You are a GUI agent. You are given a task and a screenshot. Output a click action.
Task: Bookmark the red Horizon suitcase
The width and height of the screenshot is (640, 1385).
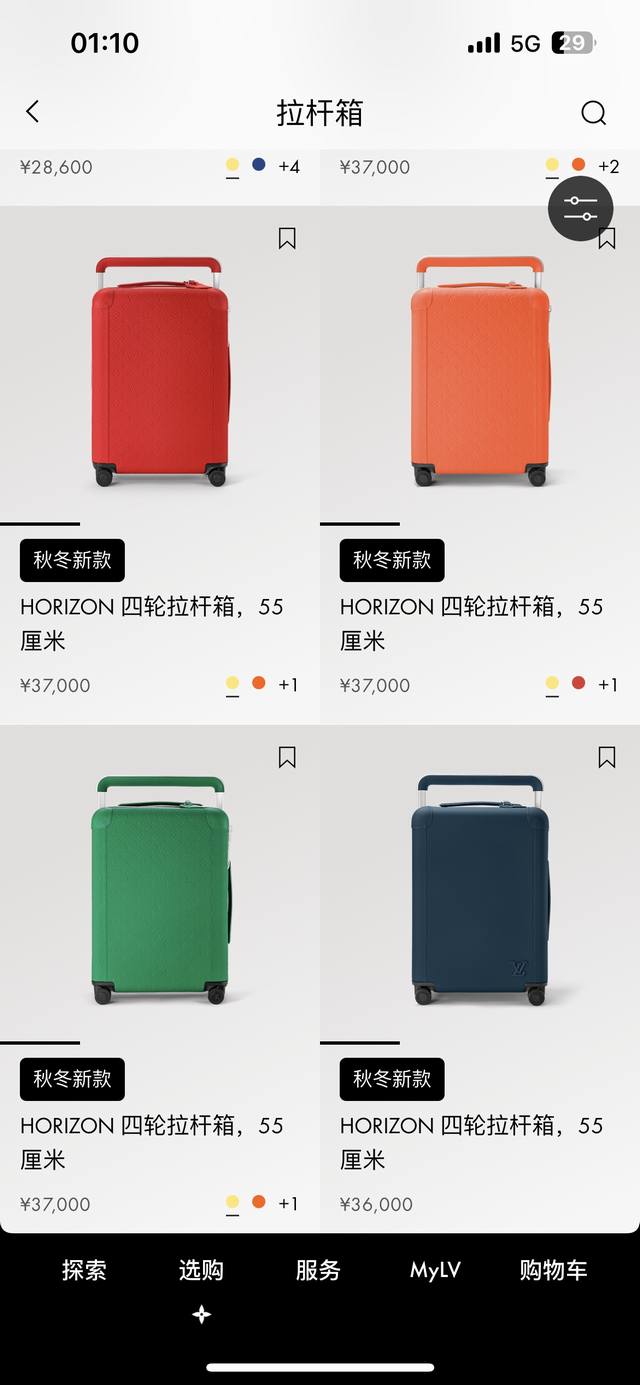287,238
